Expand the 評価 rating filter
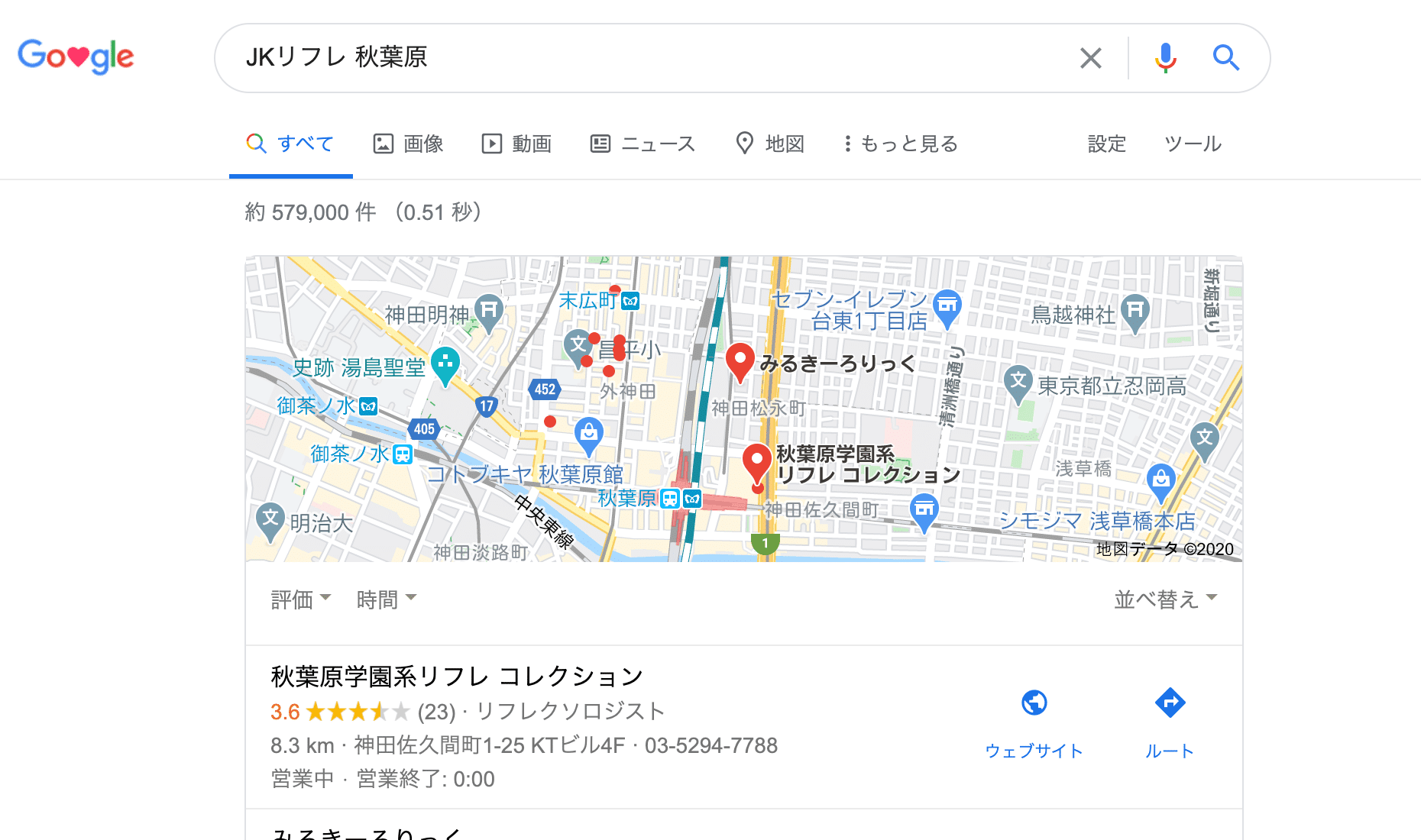The width and height of the screenshot is (1421, 840). pyautogui.click(x=300, y=599)
